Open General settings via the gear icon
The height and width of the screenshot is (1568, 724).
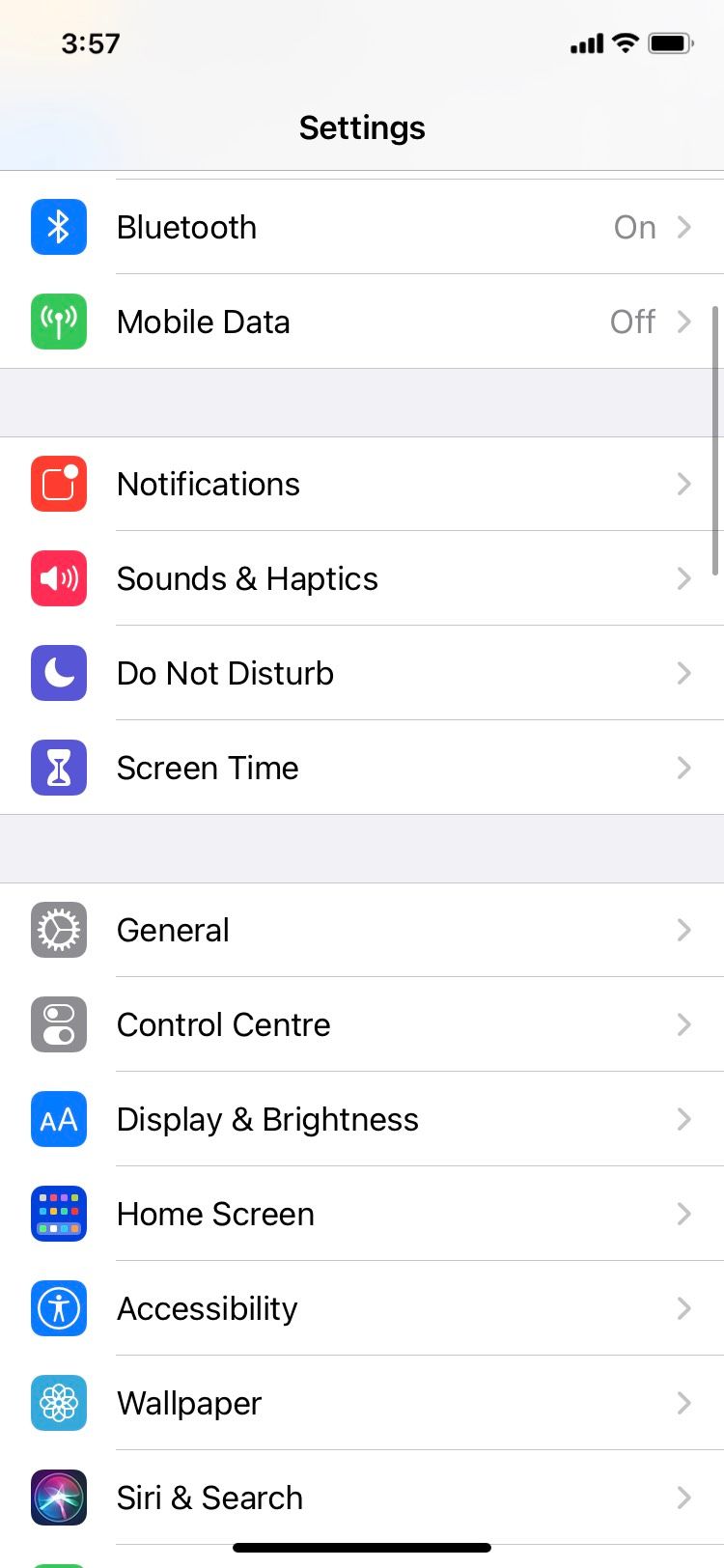(x=59, y=930)
